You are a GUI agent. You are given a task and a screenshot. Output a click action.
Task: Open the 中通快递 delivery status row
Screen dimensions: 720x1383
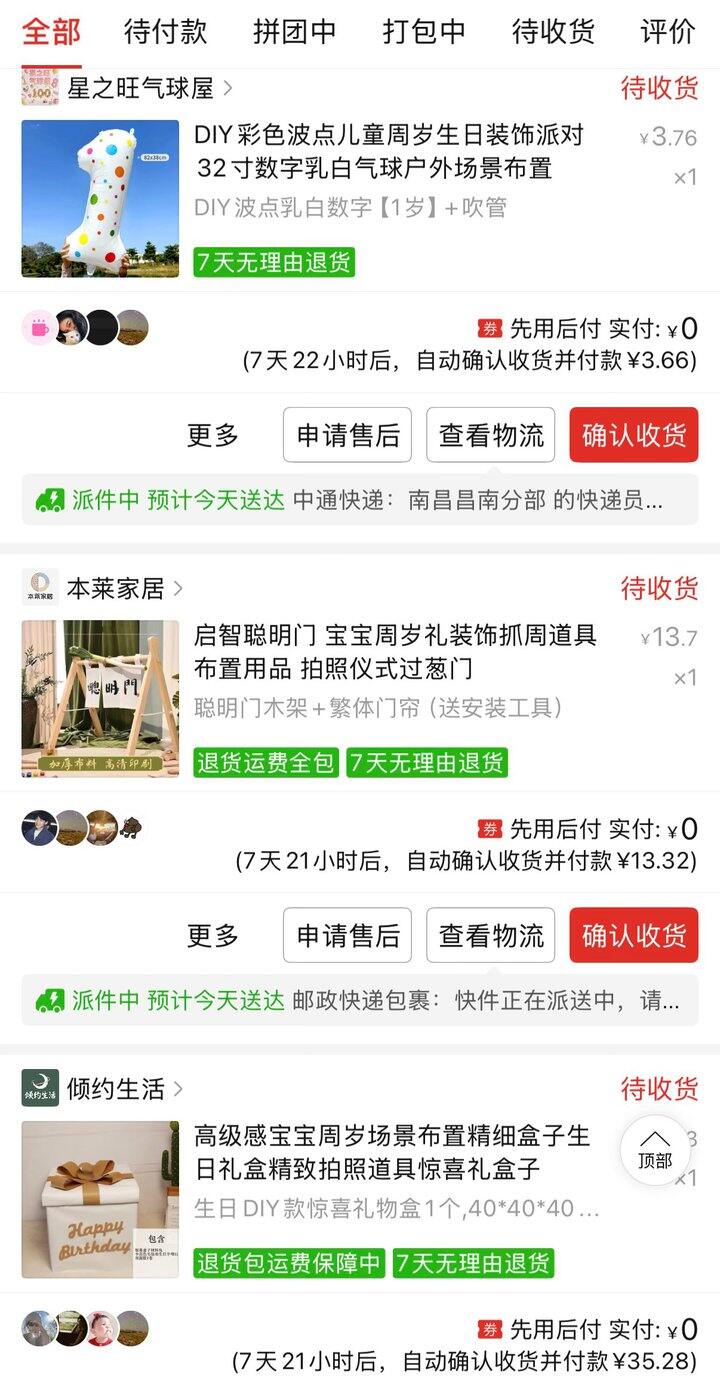(x=360, y=500)
